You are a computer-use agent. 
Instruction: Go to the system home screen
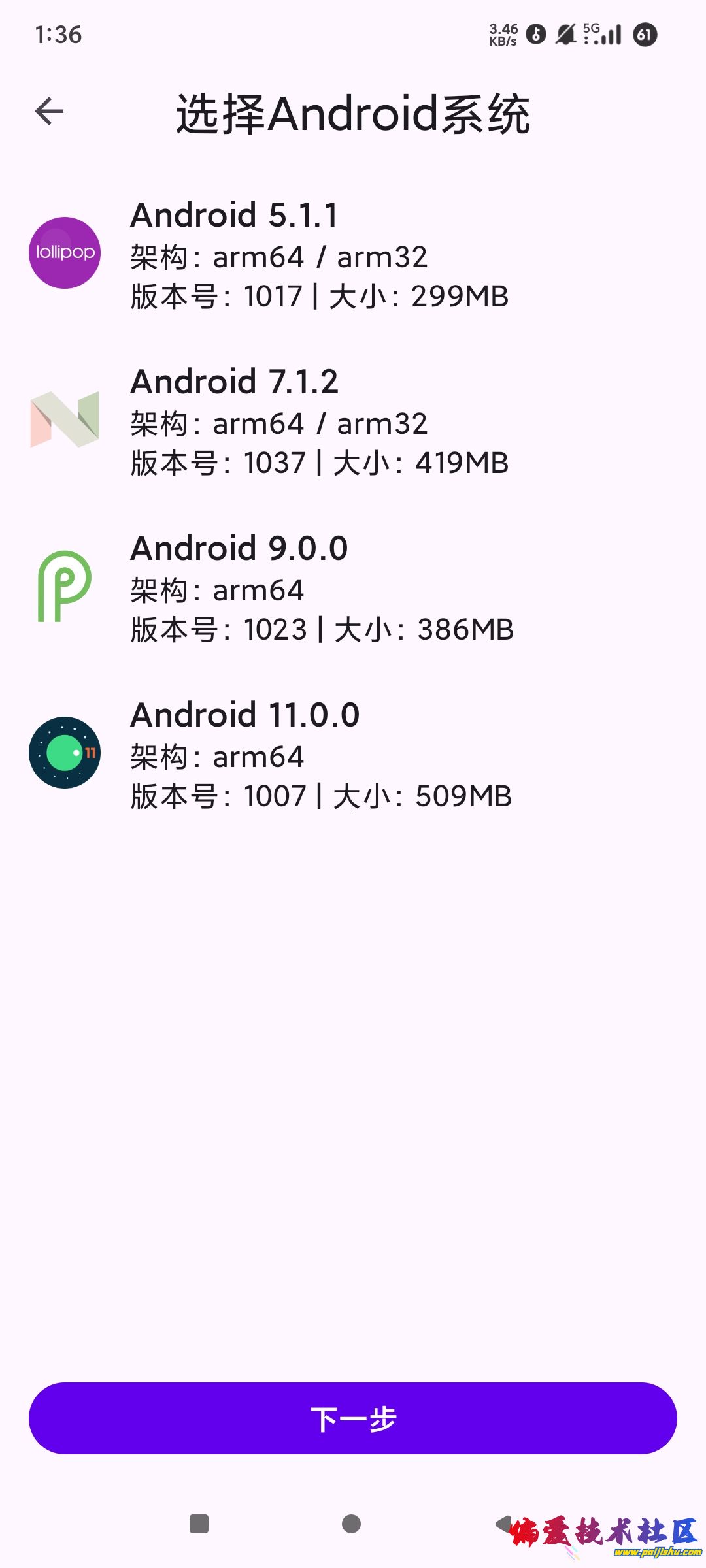[352, 1524]
